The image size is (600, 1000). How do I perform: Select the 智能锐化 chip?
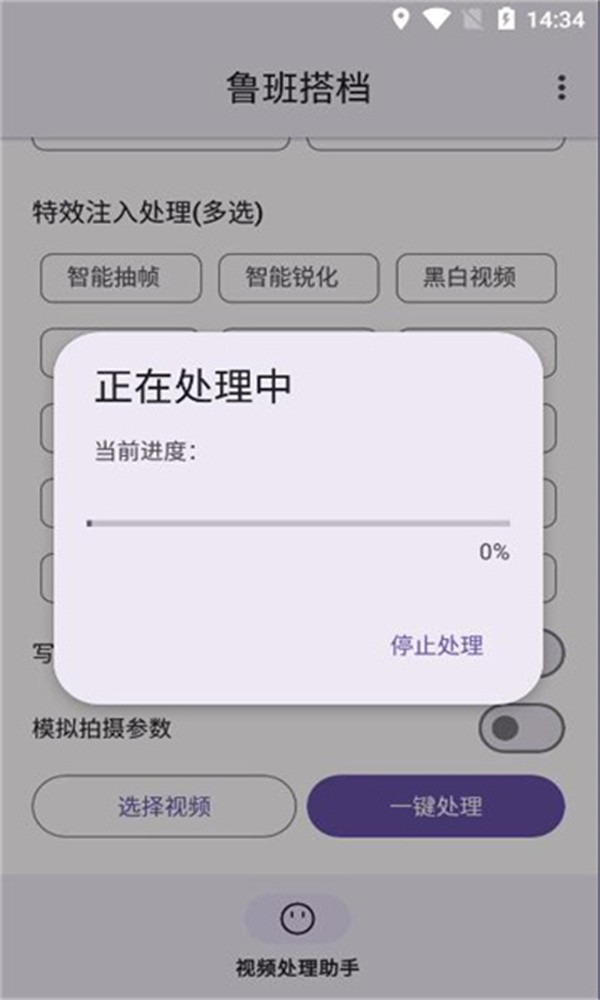pyautogui.click(x=299, y=277)
